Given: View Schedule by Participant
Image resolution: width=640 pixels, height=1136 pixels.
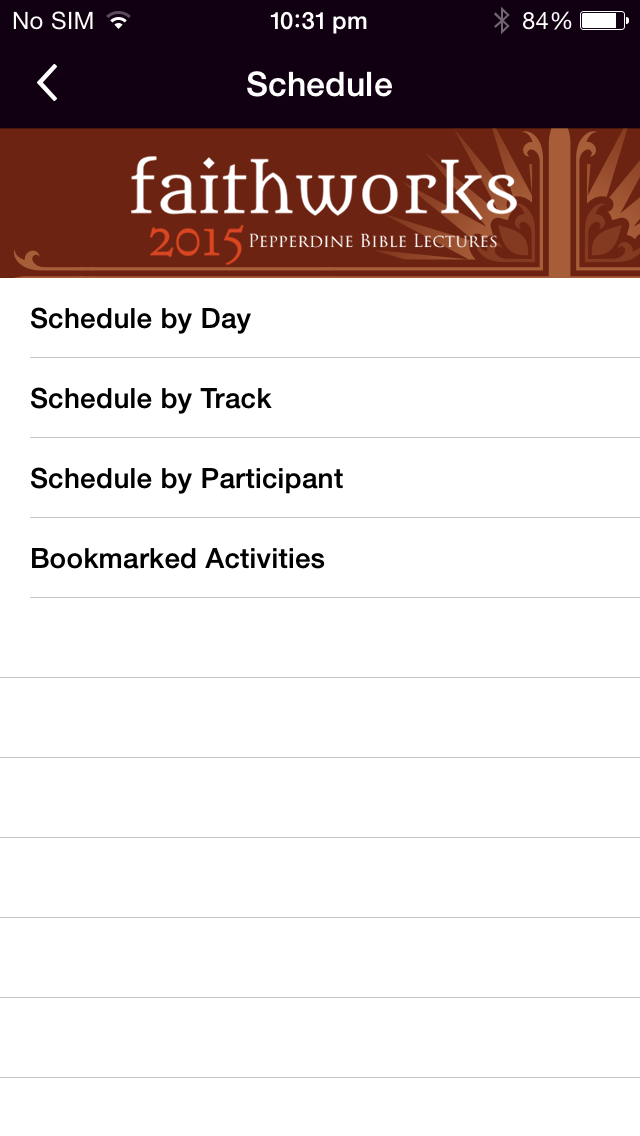Looking at the screenshot, I should coord(187,479).
